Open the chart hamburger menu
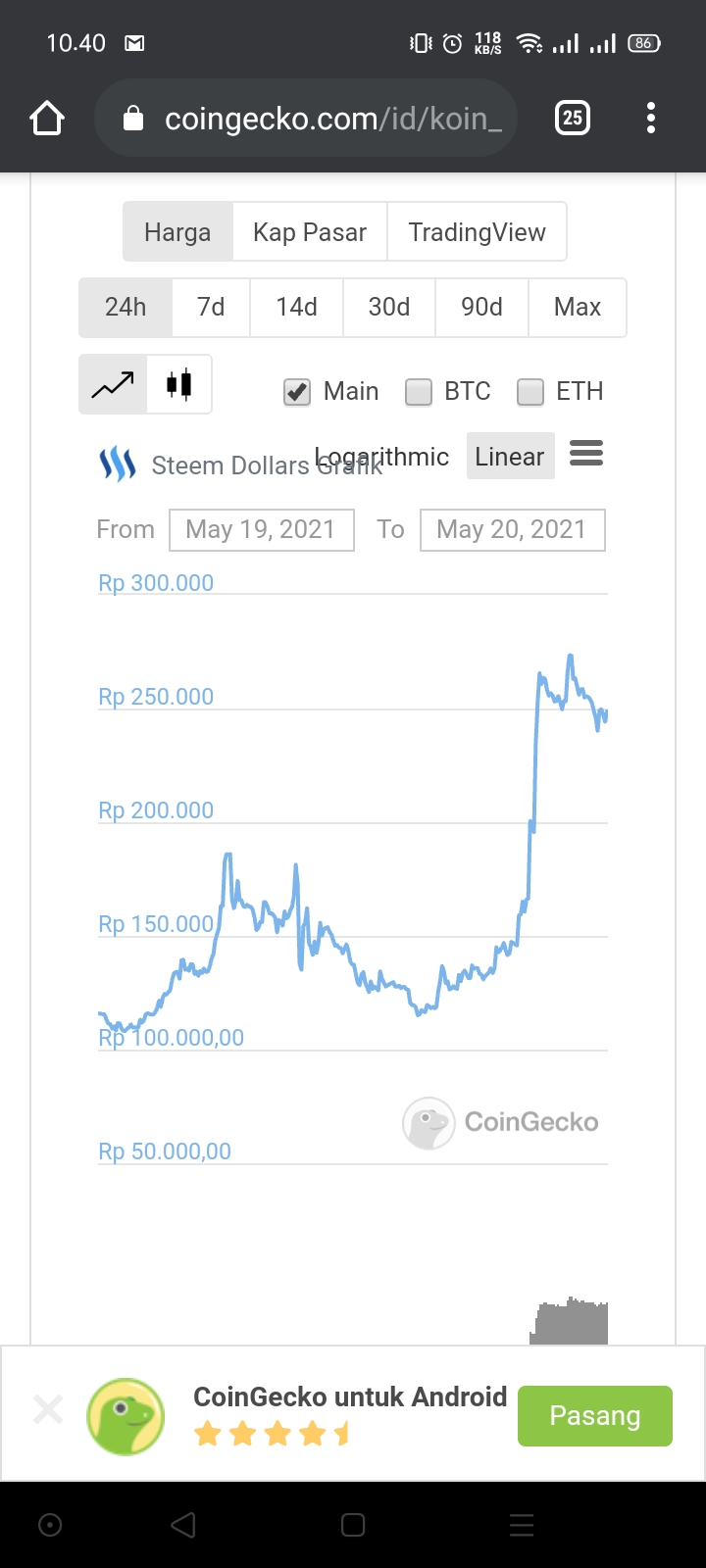 (586, 454)
